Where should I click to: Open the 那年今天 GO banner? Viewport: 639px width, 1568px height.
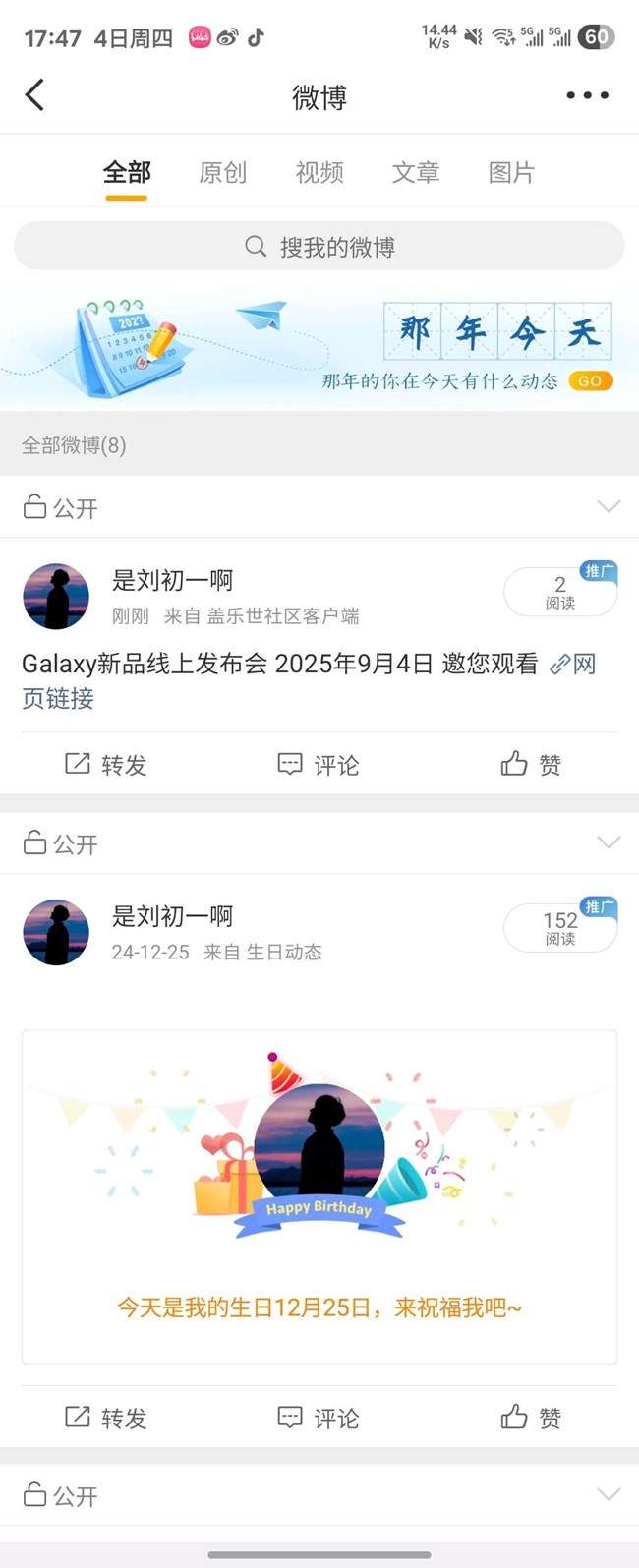(590, 380)
